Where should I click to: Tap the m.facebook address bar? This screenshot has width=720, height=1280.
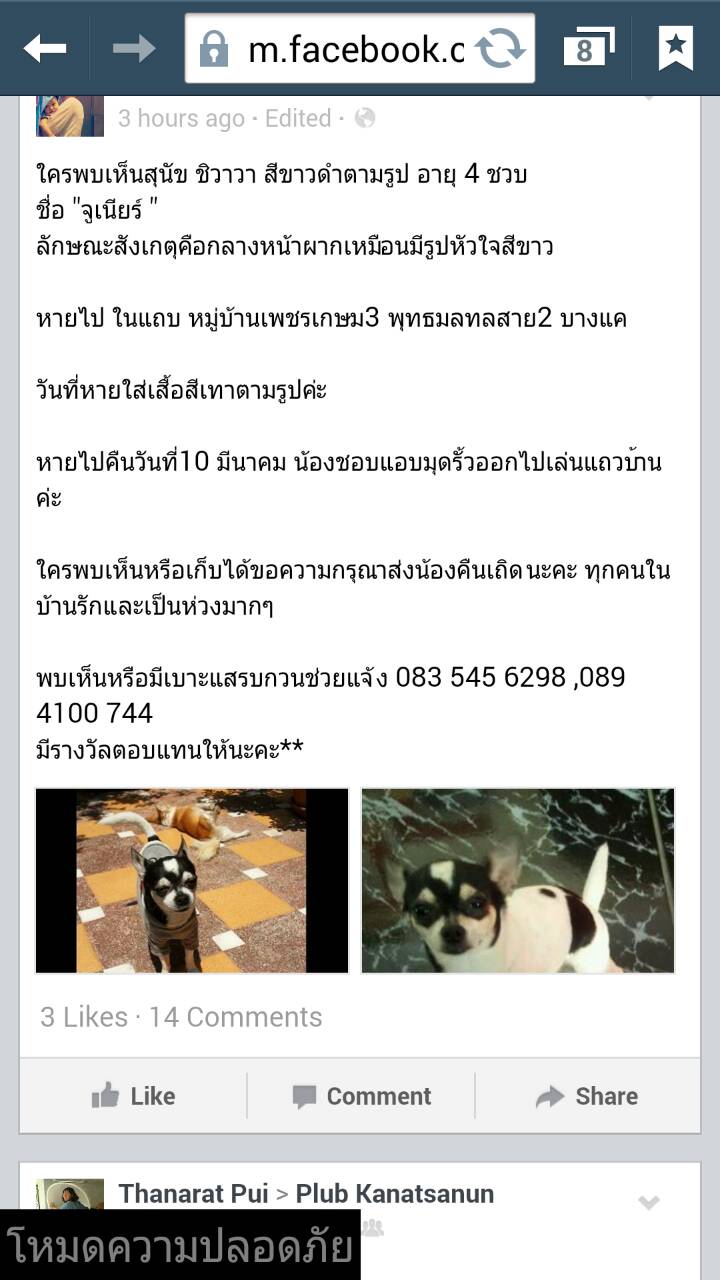coord(340,48)
